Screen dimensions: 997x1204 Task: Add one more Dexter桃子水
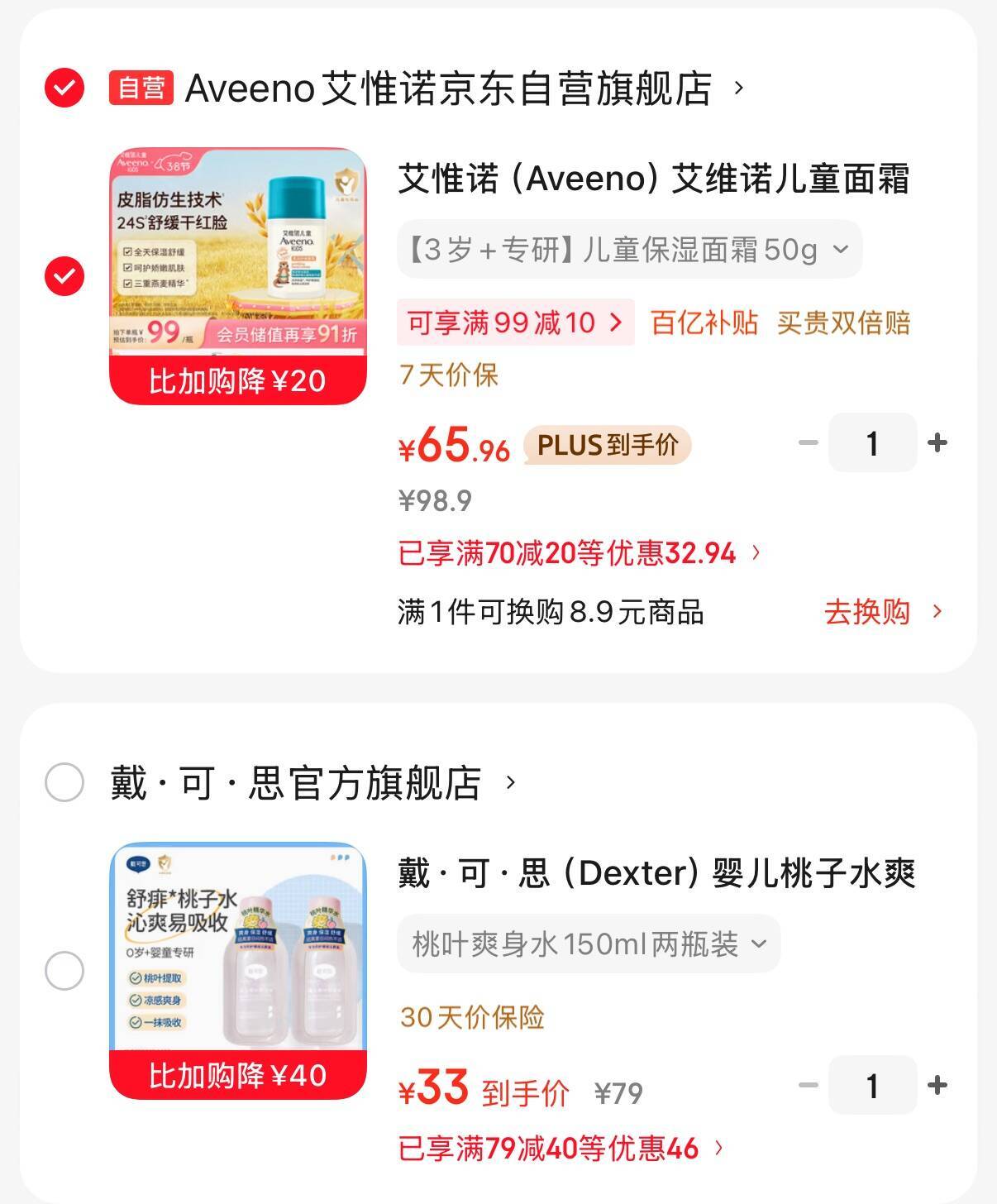[x=937, y=1085]
